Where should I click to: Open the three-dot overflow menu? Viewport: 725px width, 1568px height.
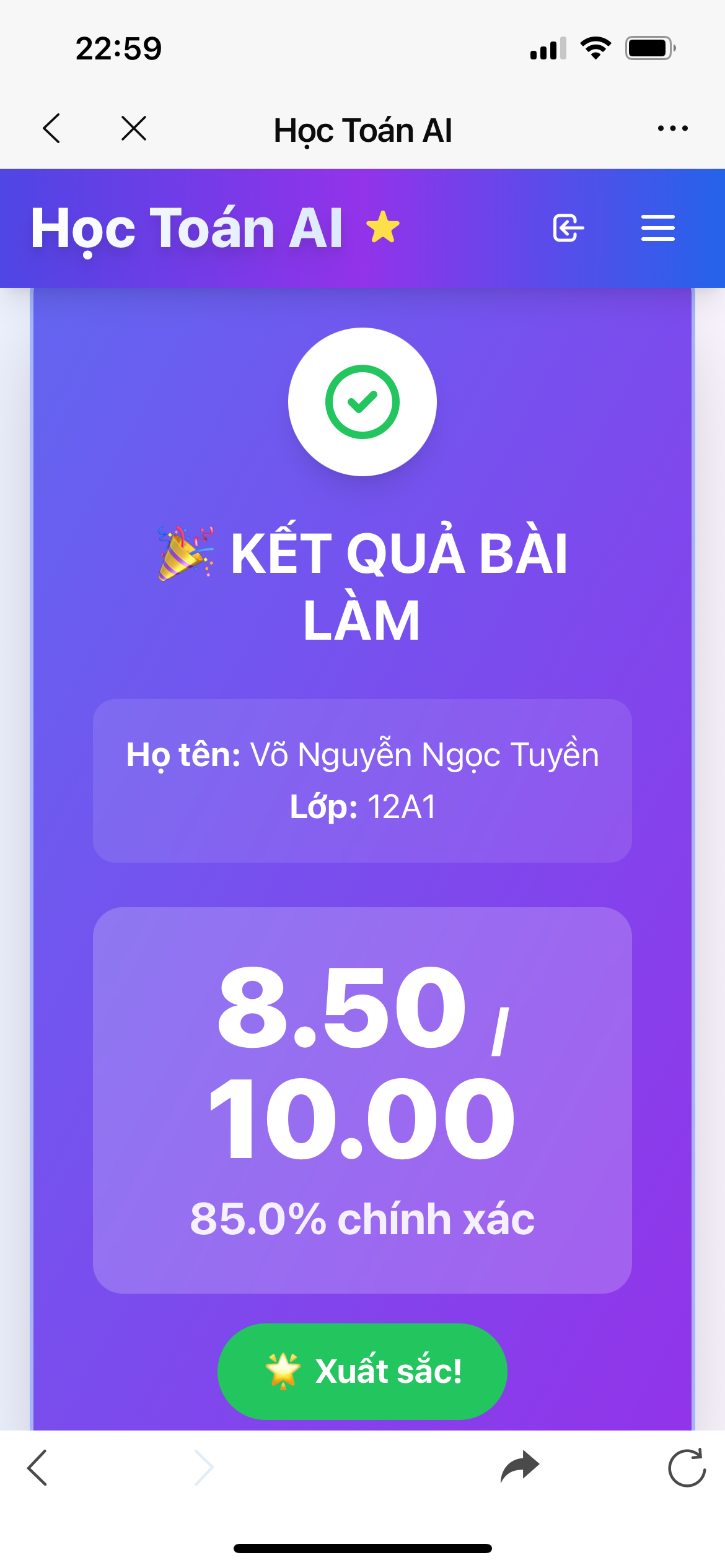(x=672, y=129)
